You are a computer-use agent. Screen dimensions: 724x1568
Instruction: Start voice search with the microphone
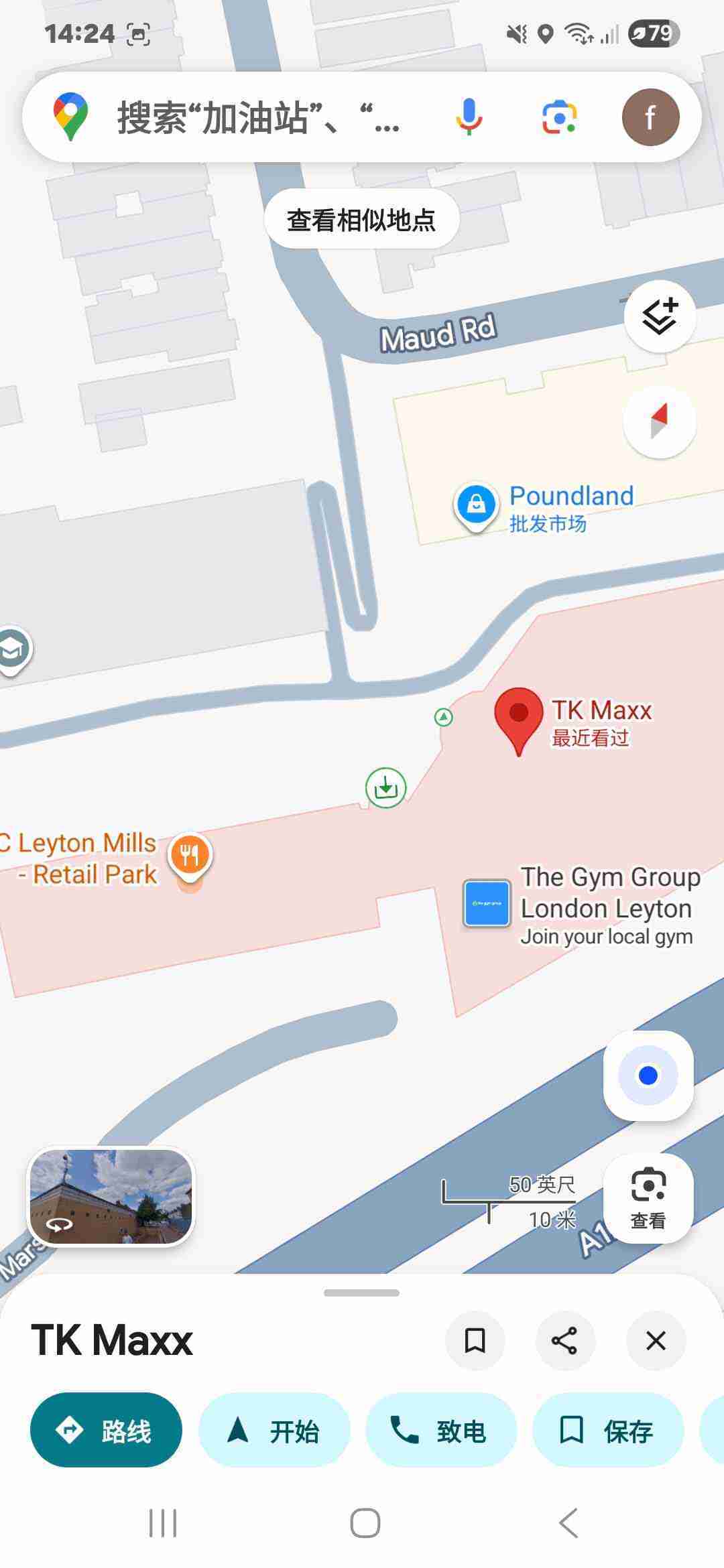(469, 117)
